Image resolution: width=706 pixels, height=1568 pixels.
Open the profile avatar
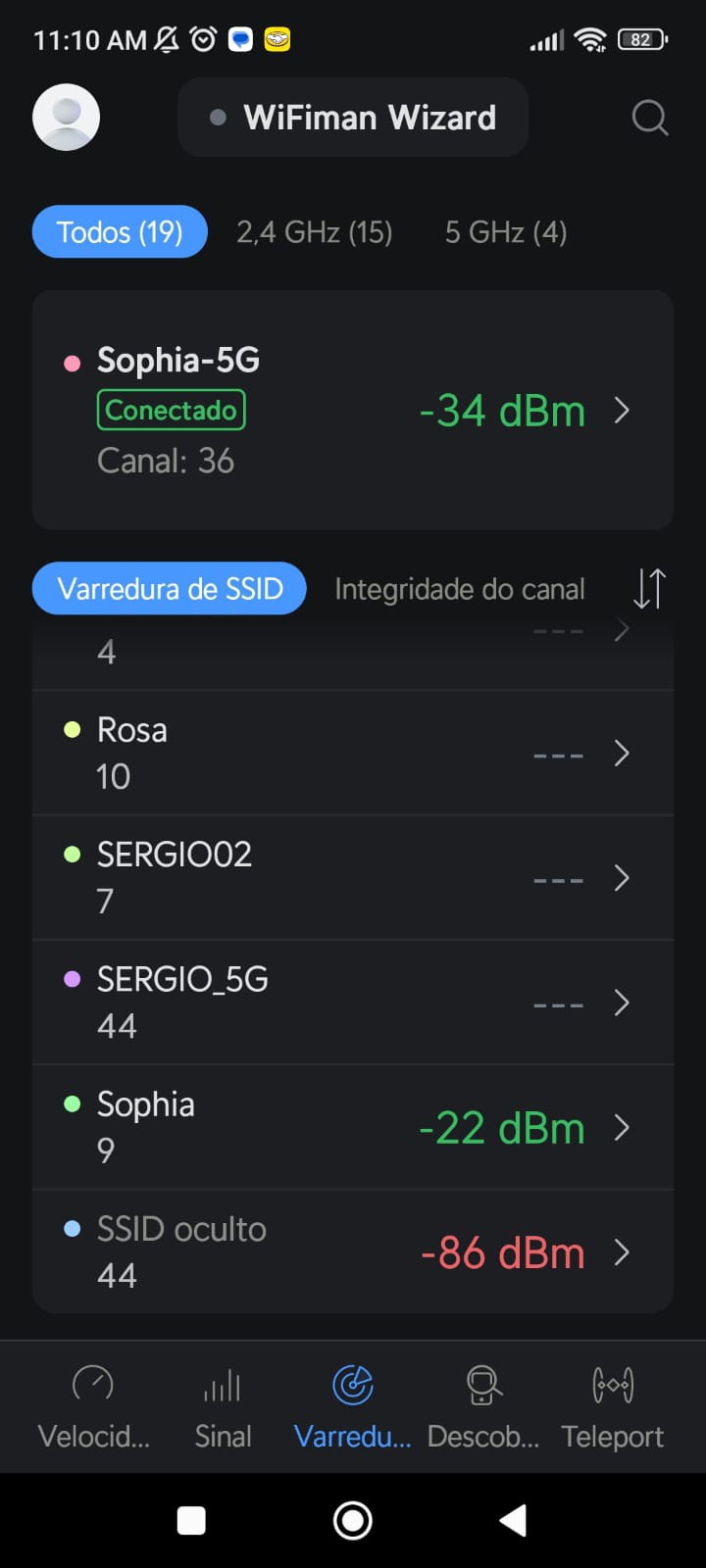tap(67, 118)
